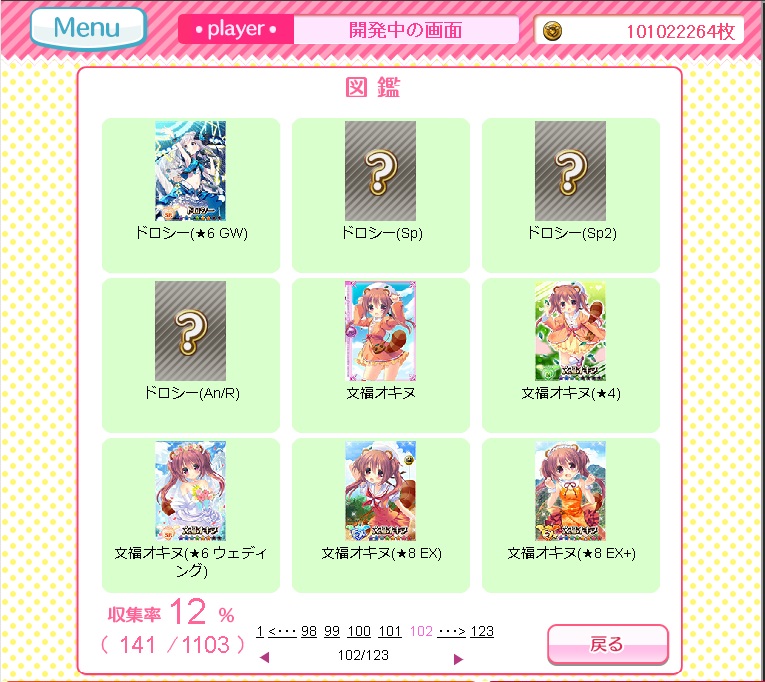Viewport: 765px width, 682px height.
Task: Open 文福オキヌ(★8 EX+) card
Action: pyautogui.click(x=570, y=491)
